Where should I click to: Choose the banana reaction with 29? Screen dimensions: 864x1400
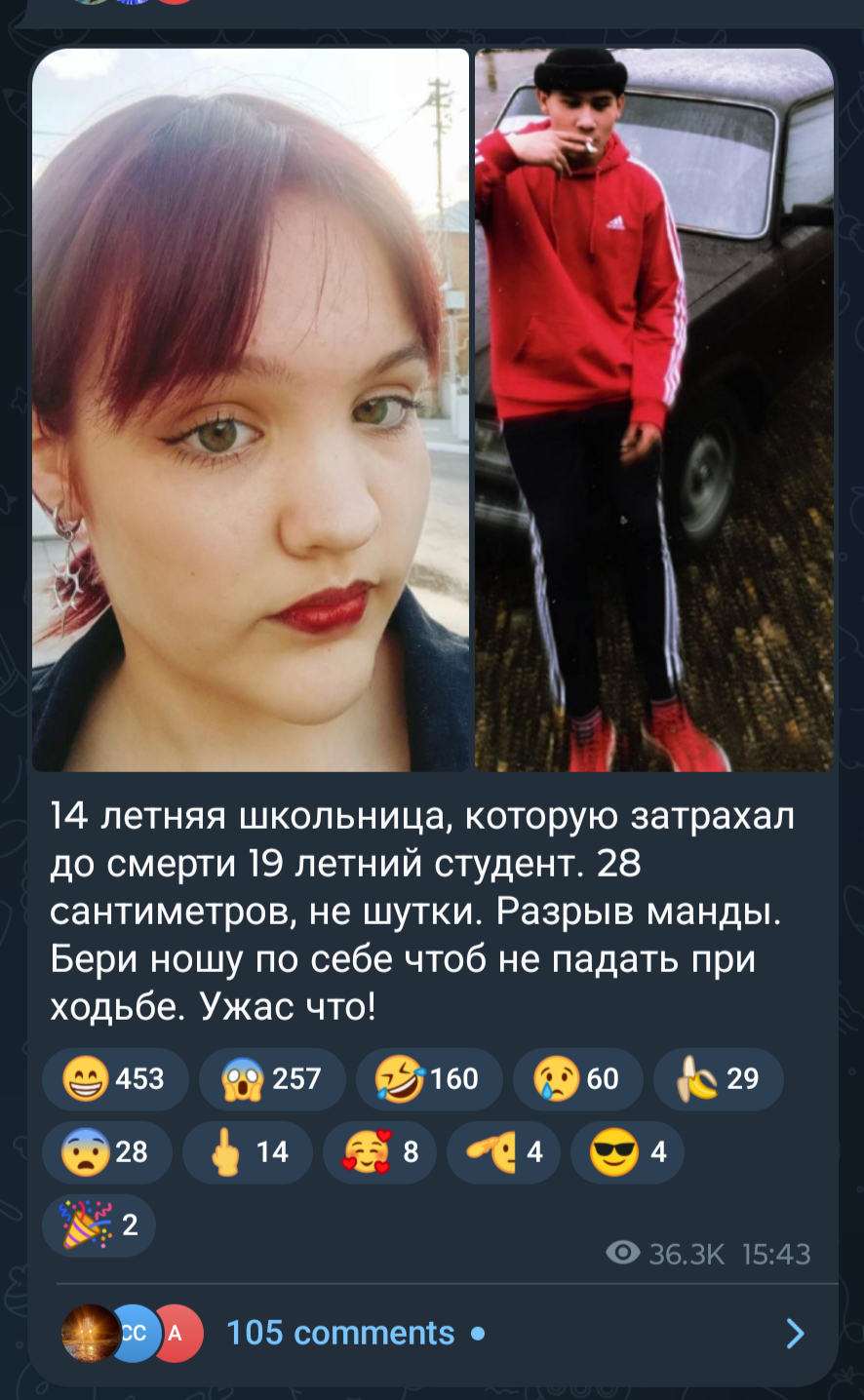719,1079
